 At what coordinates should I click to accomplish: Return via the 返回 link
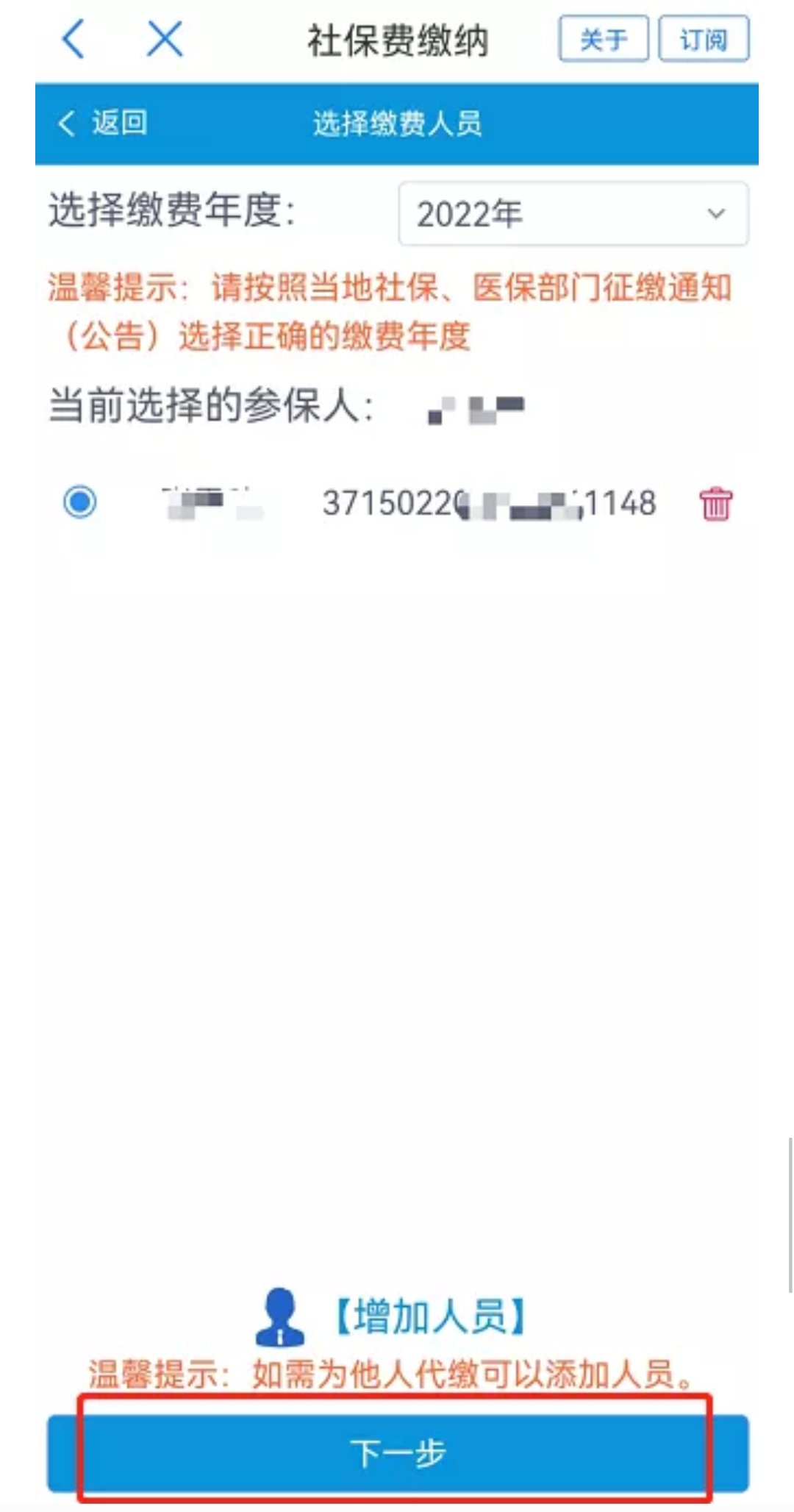coord(104,123)
